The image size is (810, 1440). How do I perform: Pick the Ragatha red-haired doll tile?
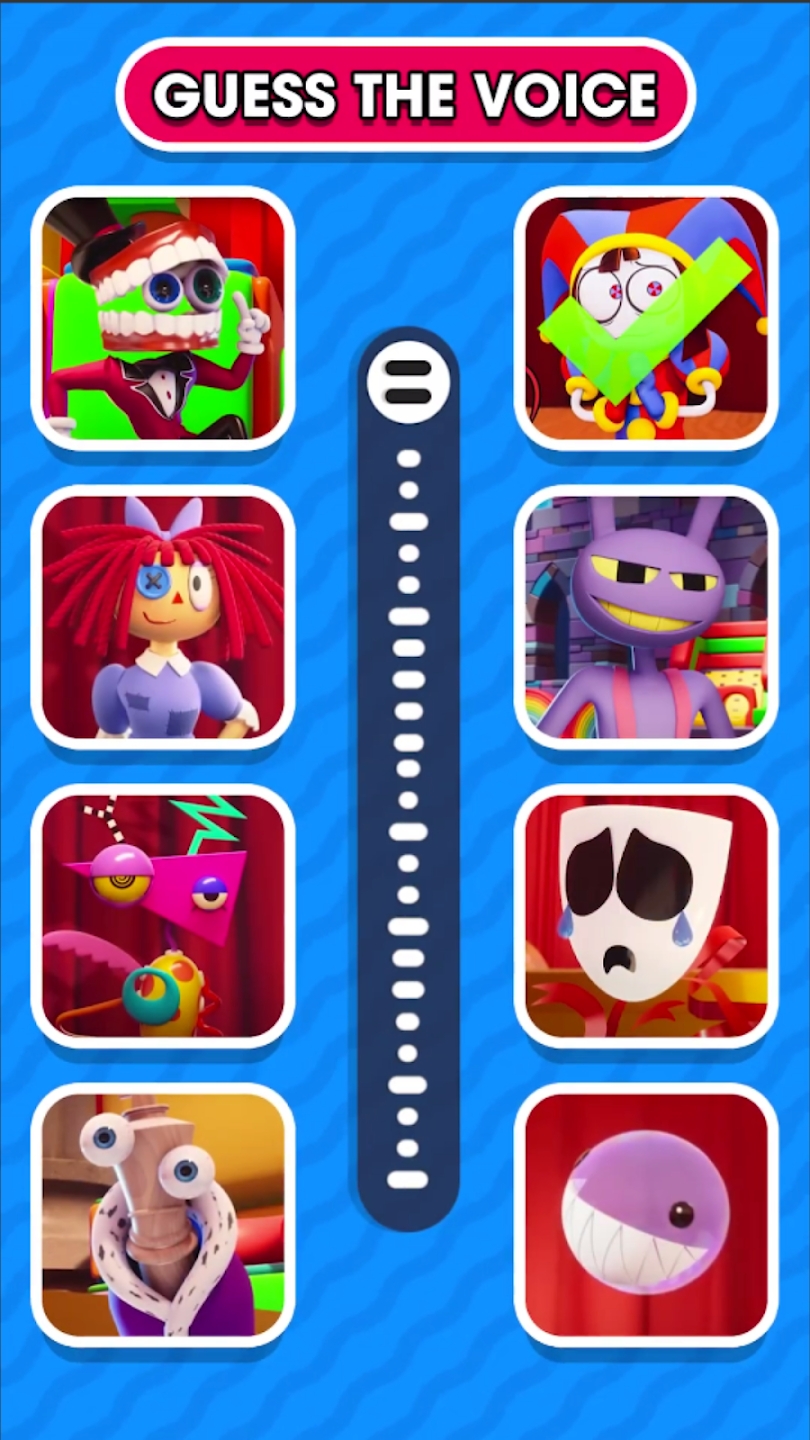(163, 617)
